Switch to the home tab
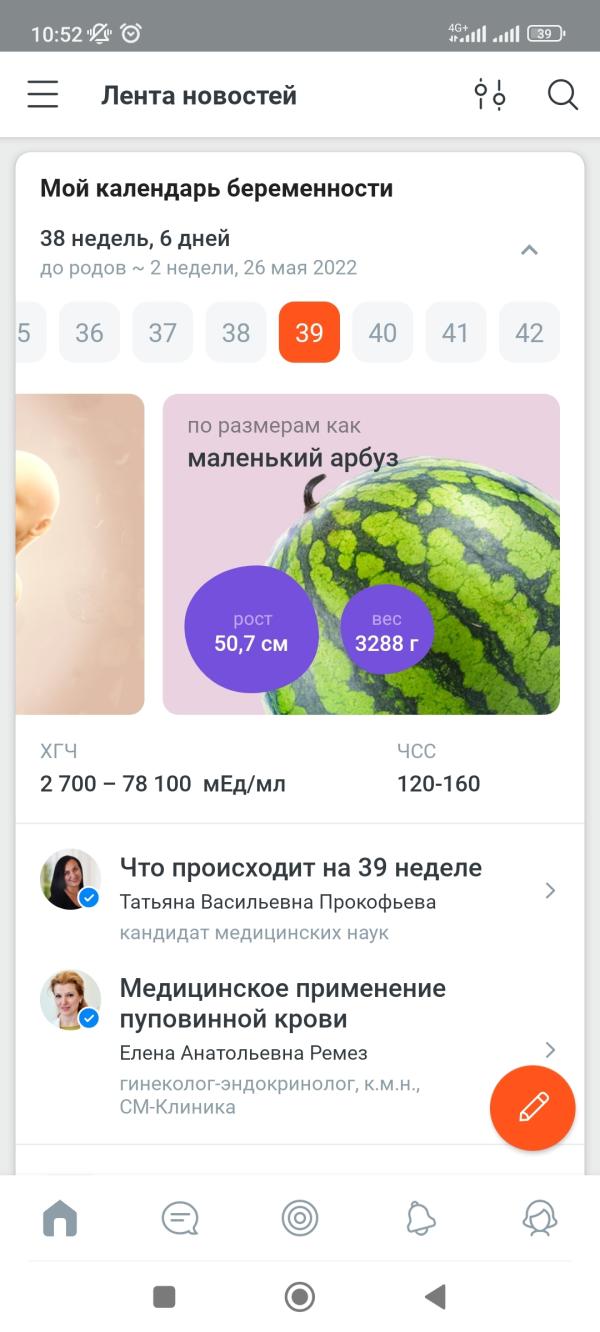This screenshot has height=1332, width=600. (x=60, y=1218)
